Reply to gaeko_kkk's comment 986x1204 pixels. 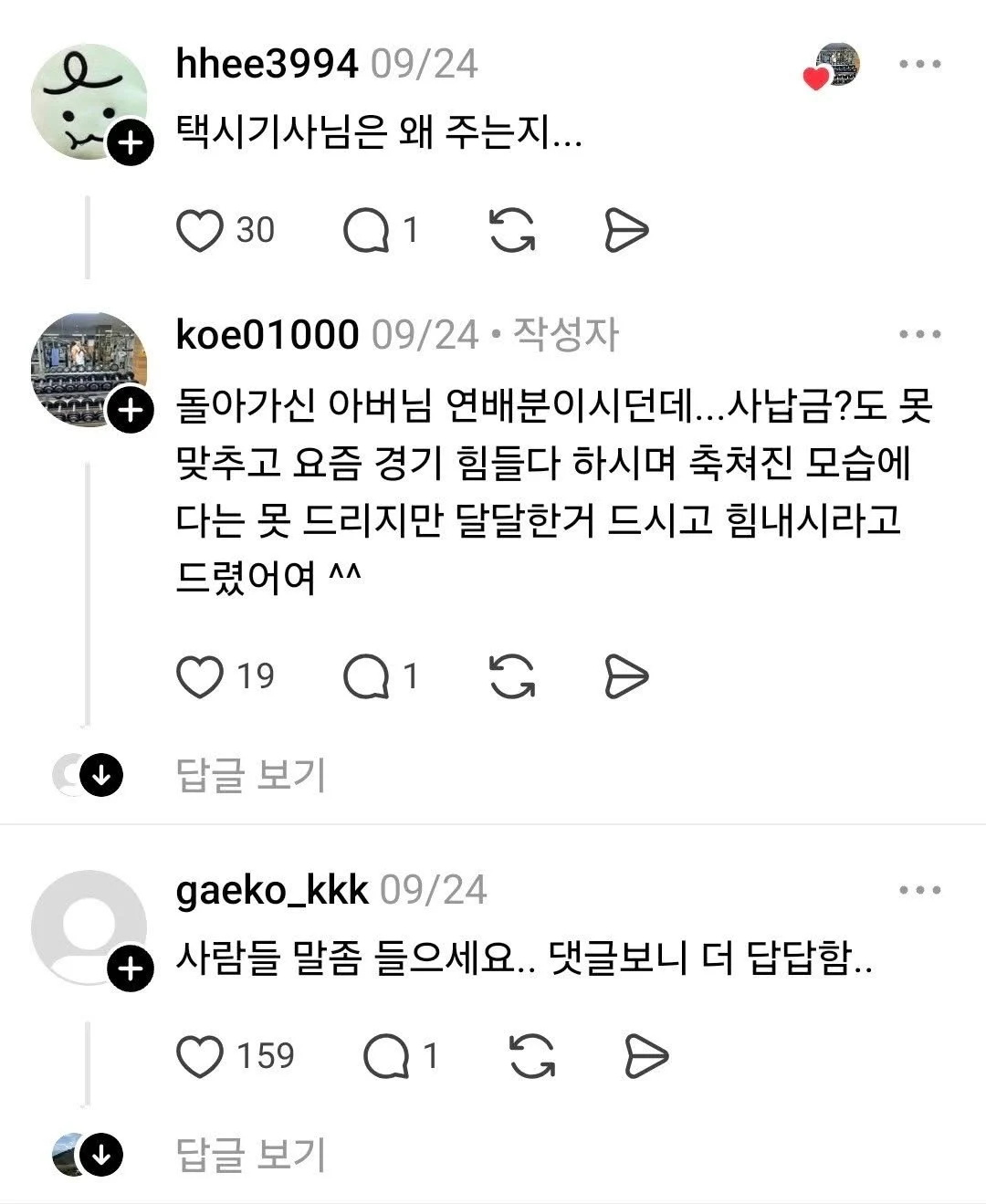tap(387, 1057)
